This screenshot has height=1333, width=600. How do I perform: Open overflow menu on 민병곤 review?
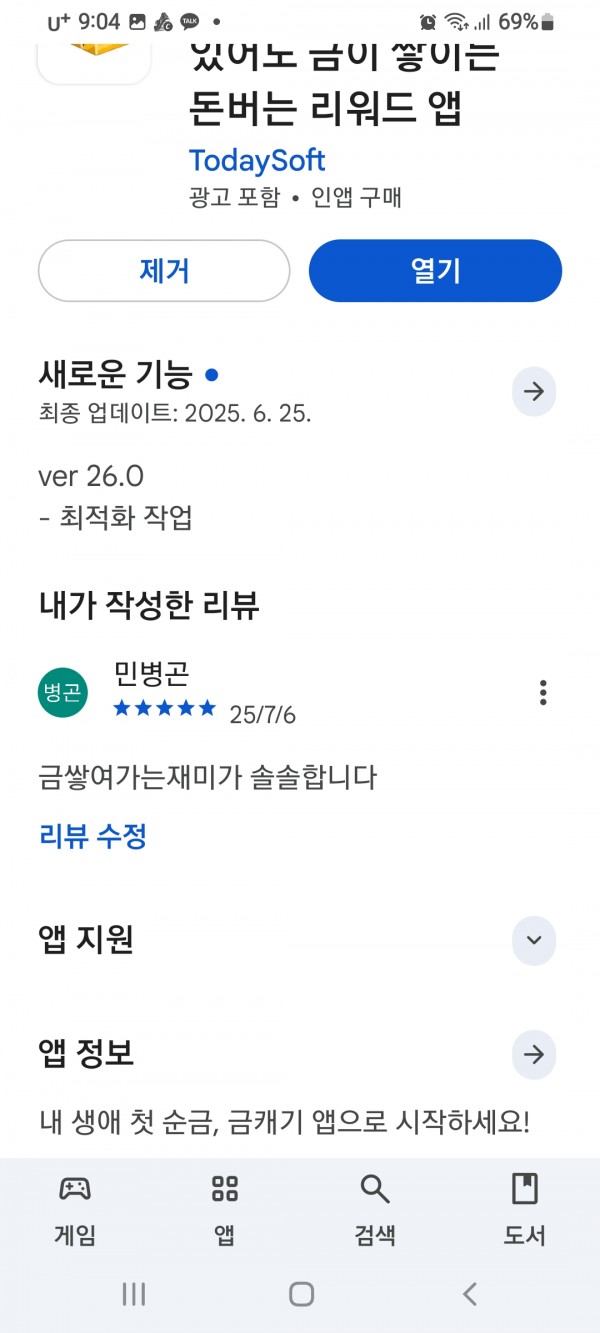tap(543, 692)
